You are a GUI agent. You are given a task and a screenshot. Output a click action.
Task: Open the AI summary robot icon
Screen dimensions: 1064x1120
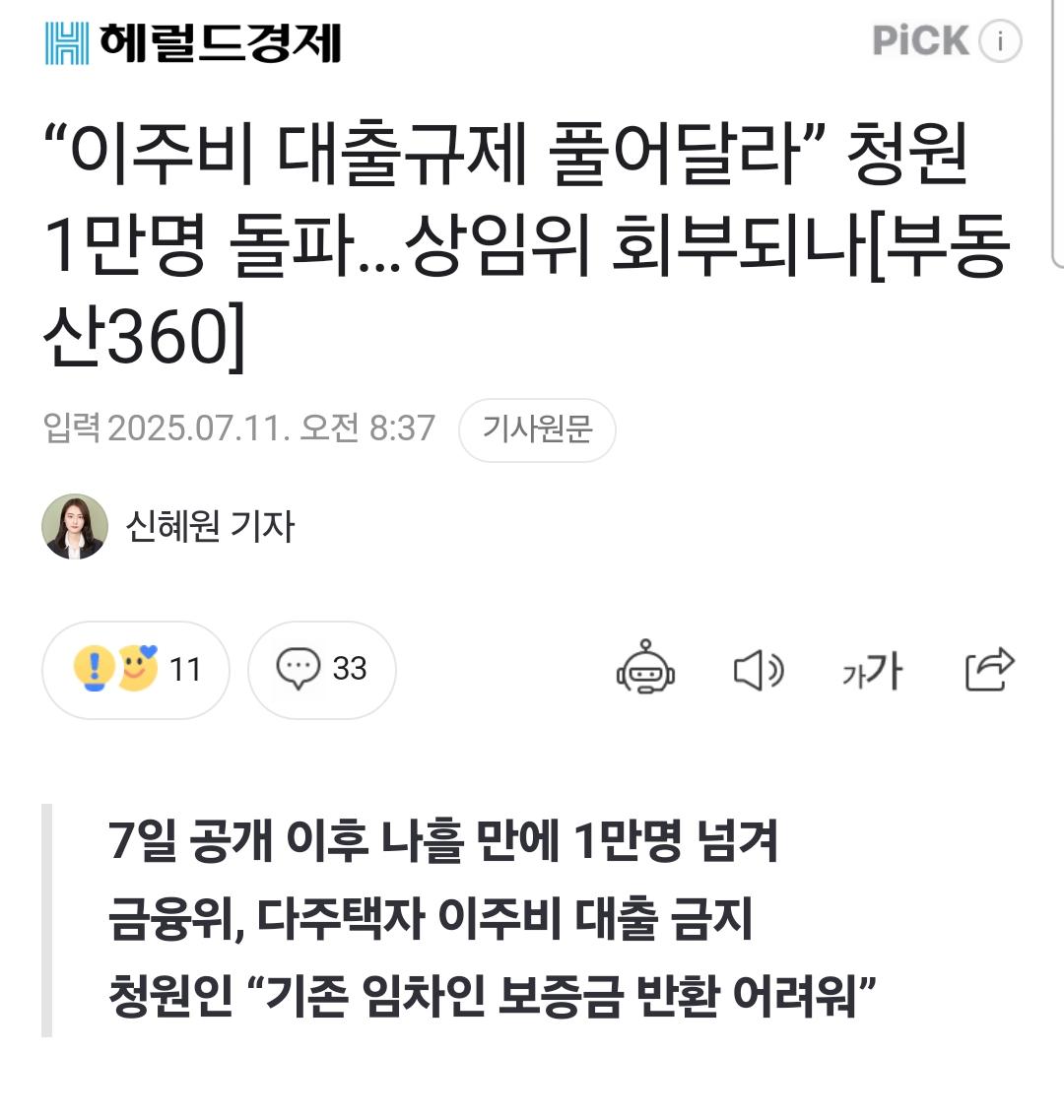pyautogui.click(x=645, y=670)
